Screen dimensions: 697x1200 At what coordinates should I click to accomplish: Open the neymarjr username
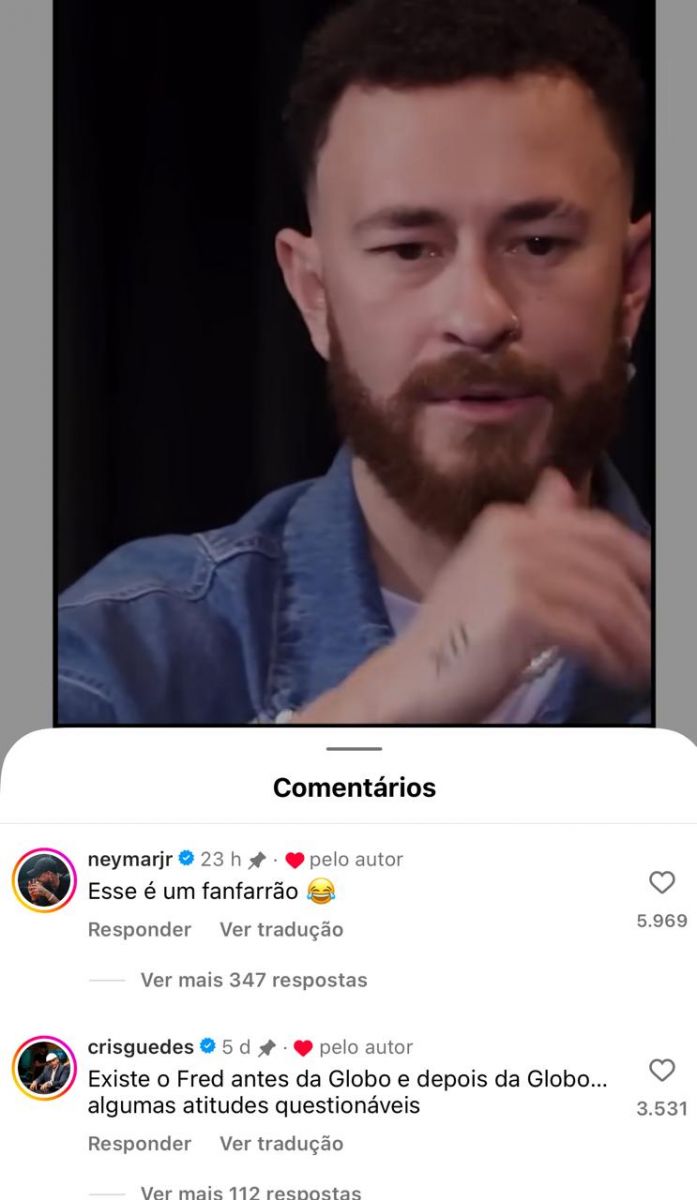tap(130, 859)
